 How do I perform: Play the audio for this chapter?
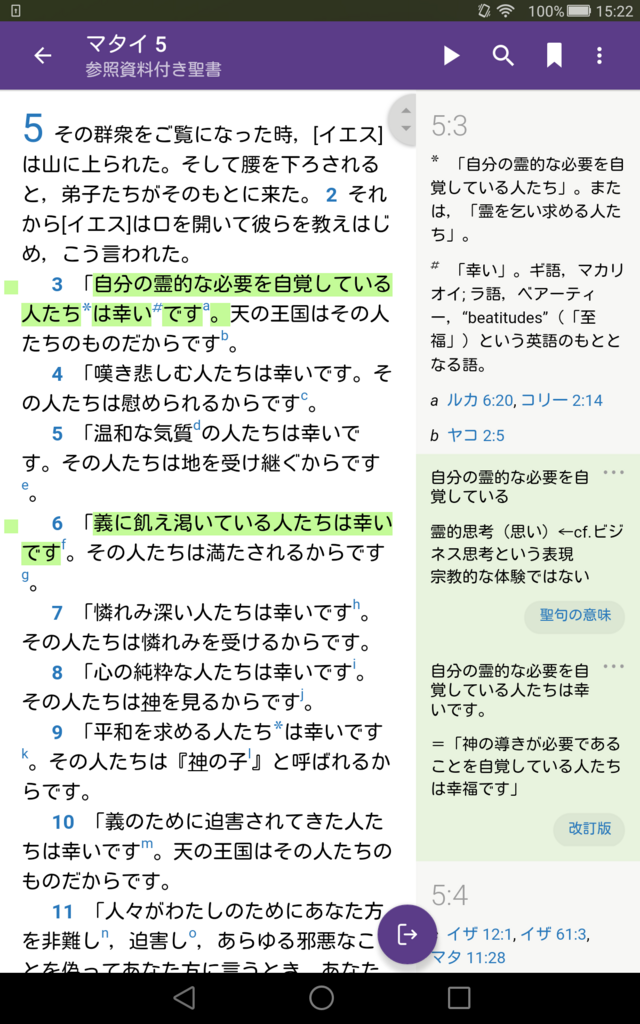(x=451, y=56)
